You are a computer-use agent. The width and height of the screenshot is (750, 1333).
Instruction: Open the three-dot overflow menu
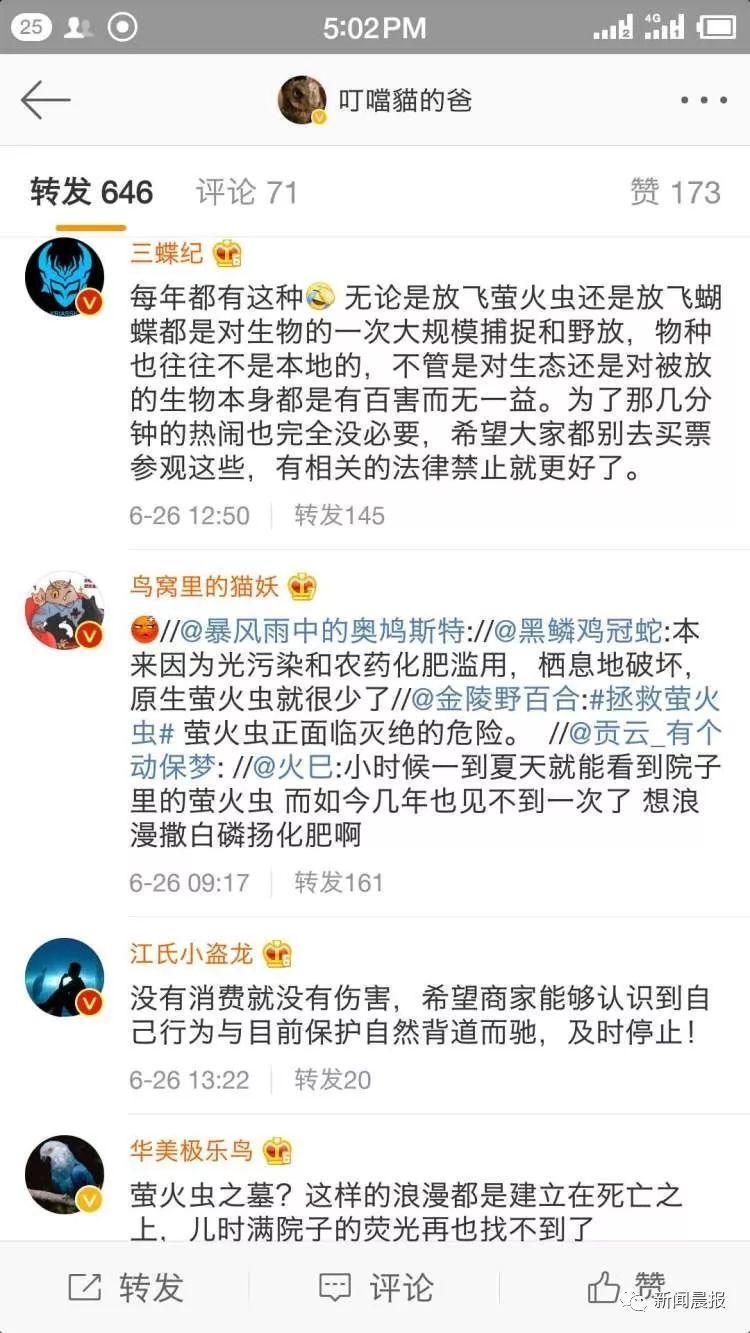(x=703, y=101)
